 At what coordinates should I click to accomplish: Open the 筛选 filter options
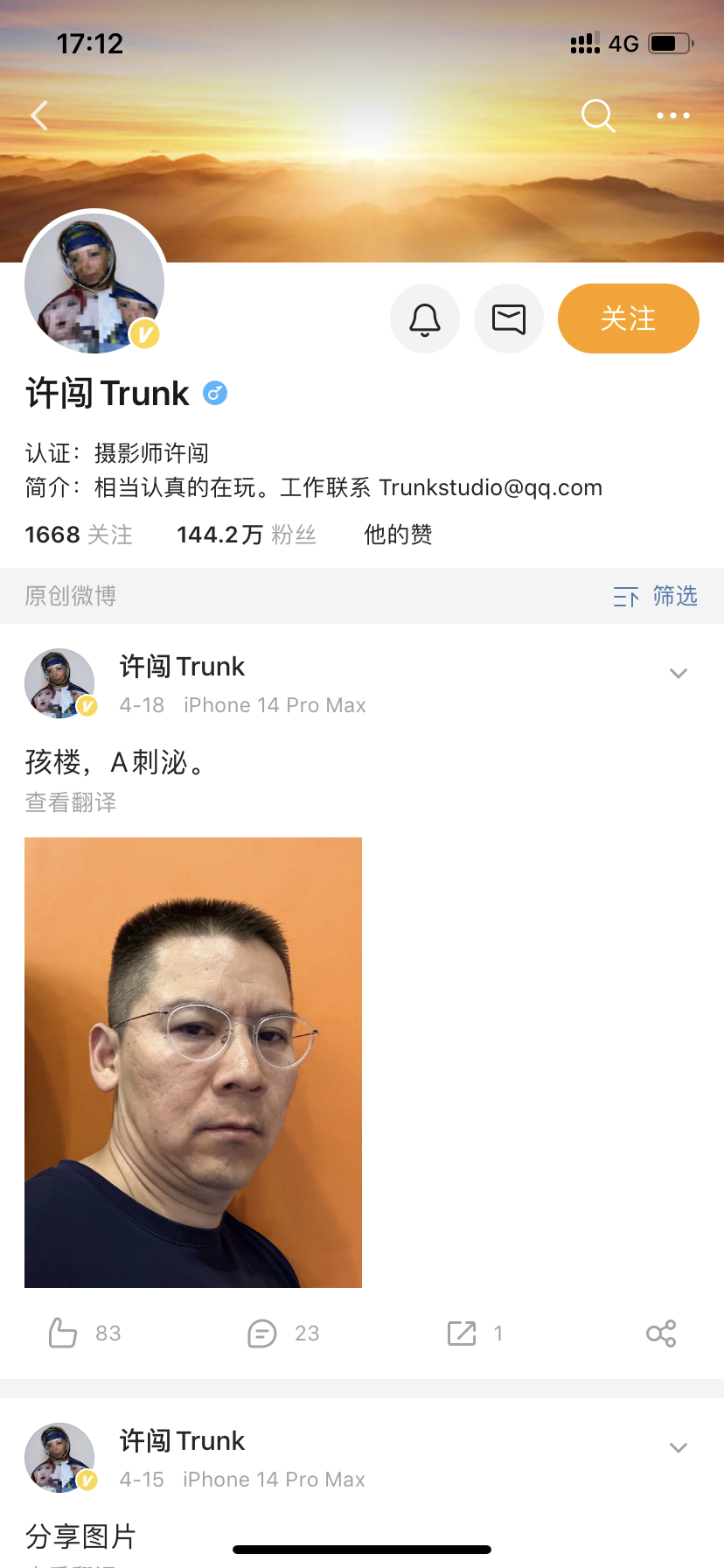coord(656,597)
